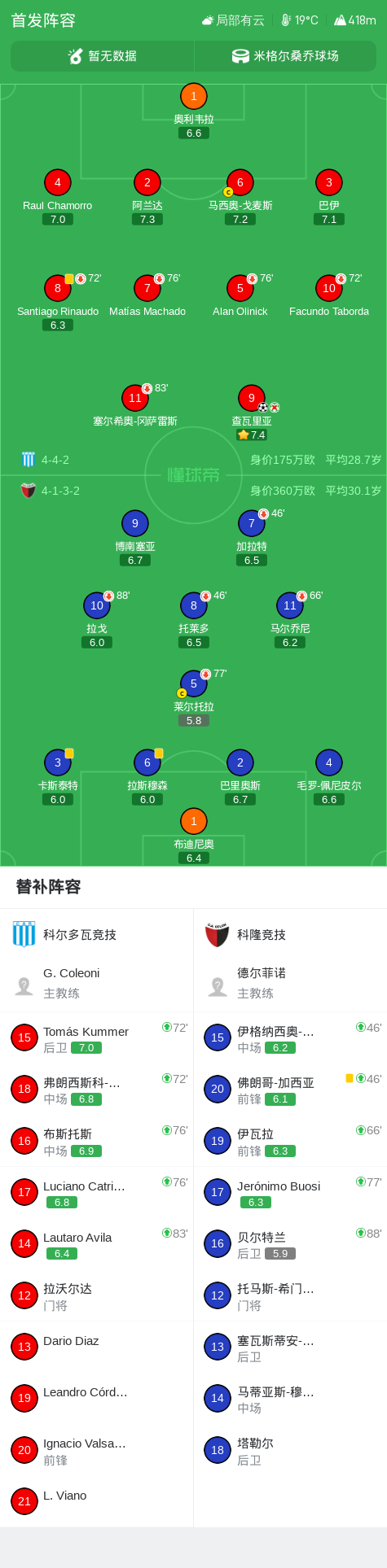Open substitute Tomás Kummer's details

point(96,1038)
